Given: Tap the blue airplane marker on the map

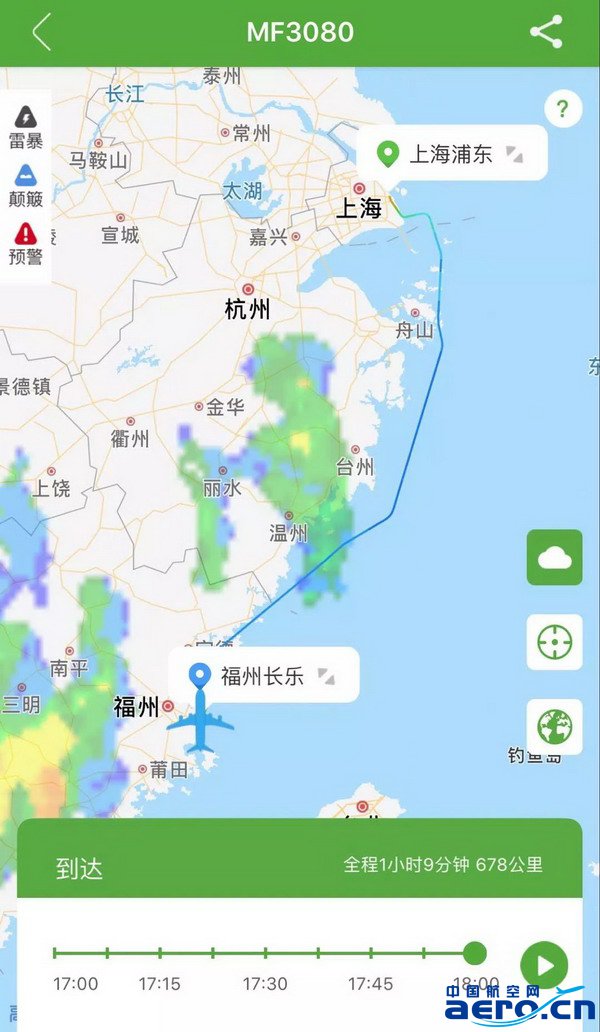Looking at the screenshot, I should (200, 721).
